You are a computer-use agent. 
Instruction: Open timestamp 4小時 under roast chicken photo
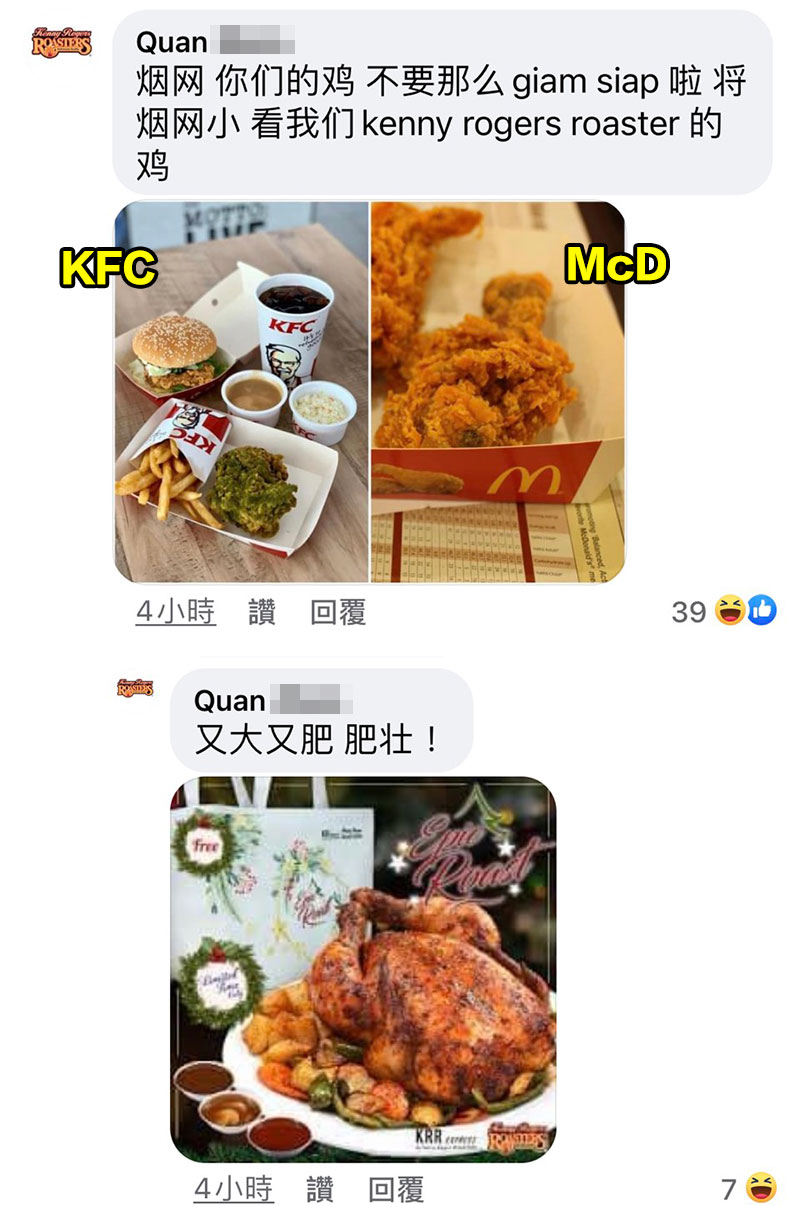coord(233,1189)
